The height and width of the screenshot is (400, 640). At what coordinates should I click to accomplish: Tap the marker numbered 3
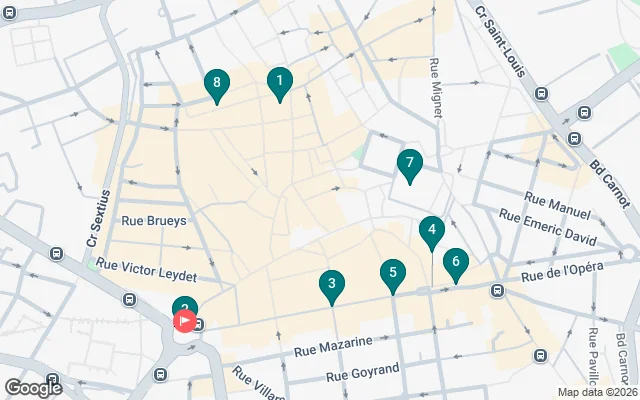click(332, 288)
